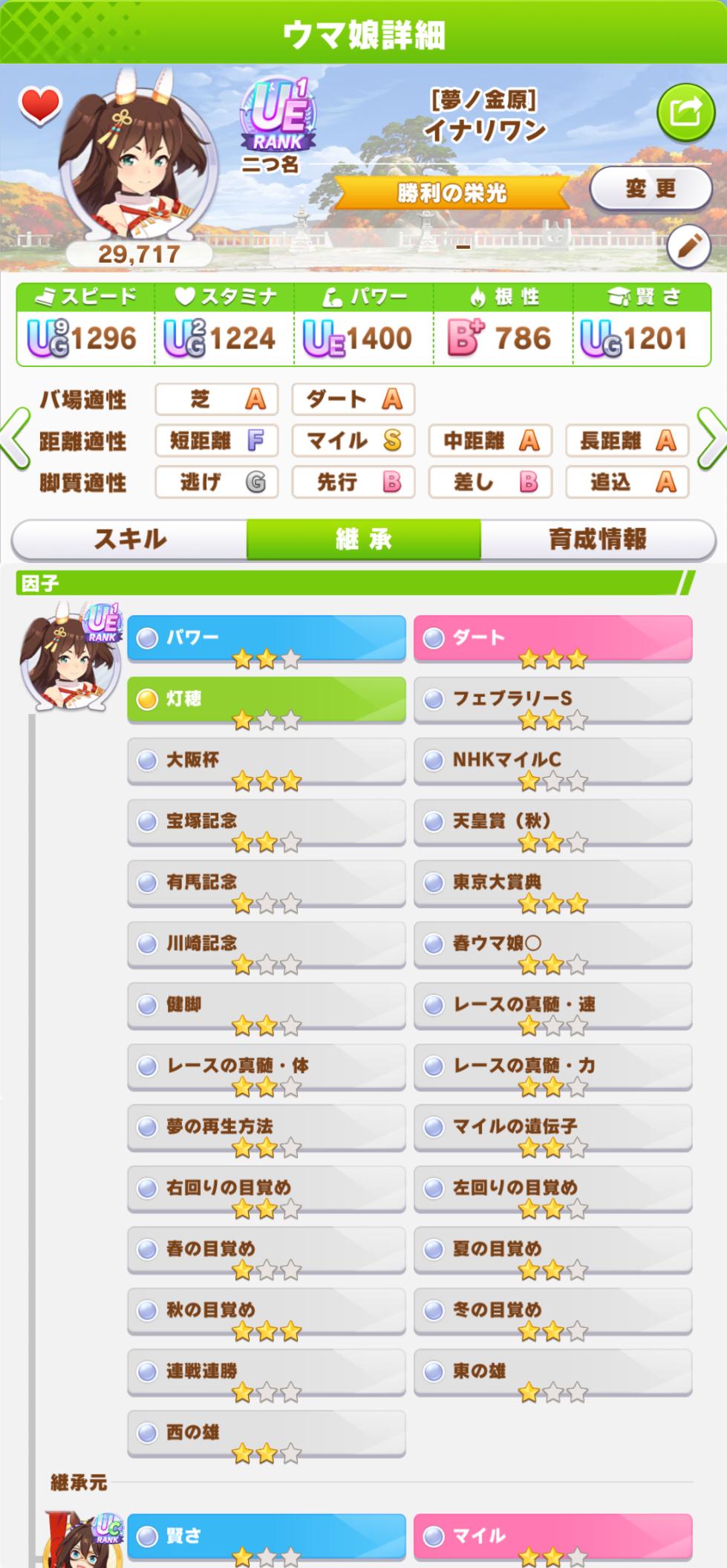Switch to the スキル tab

(129, 539)
